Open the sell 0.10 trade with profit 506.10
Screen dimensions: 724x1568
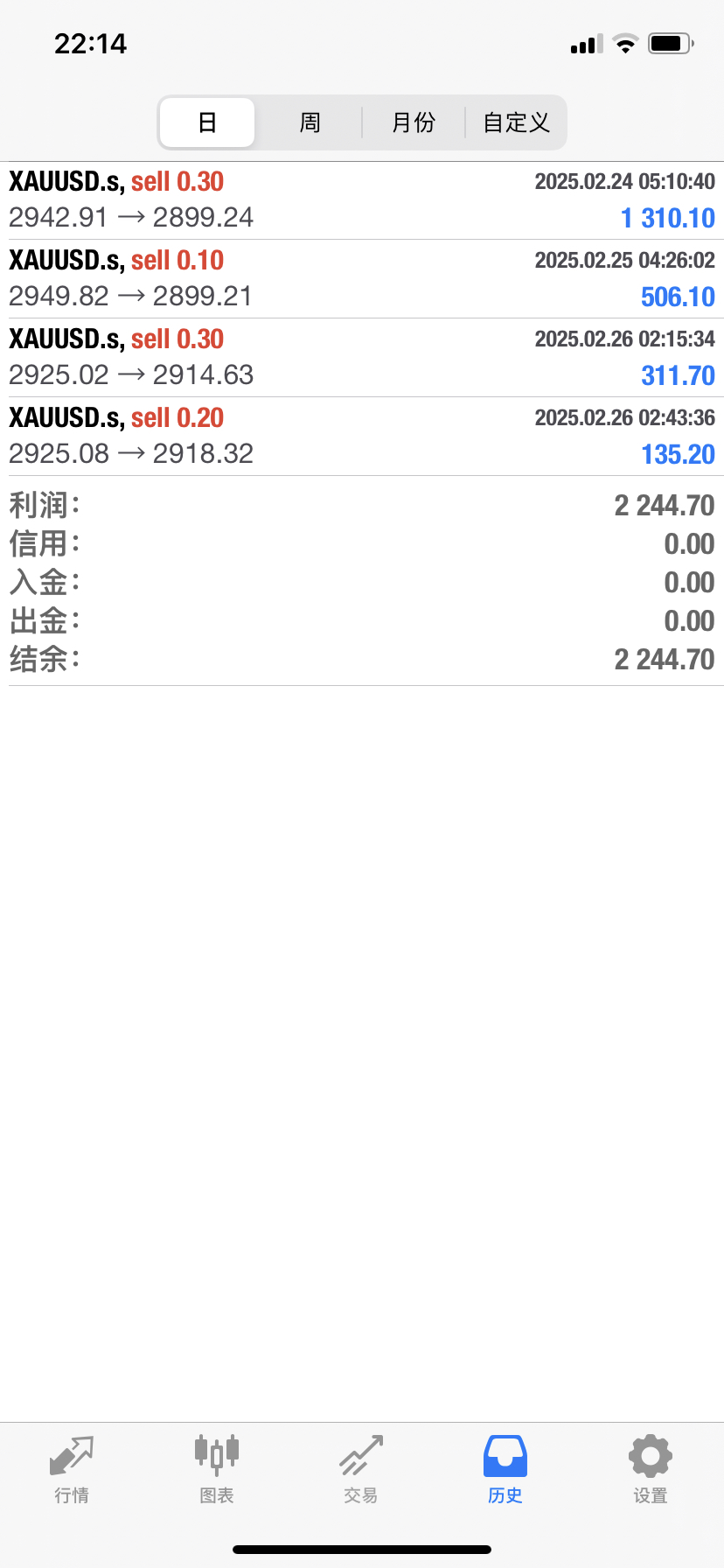(362, 279)
